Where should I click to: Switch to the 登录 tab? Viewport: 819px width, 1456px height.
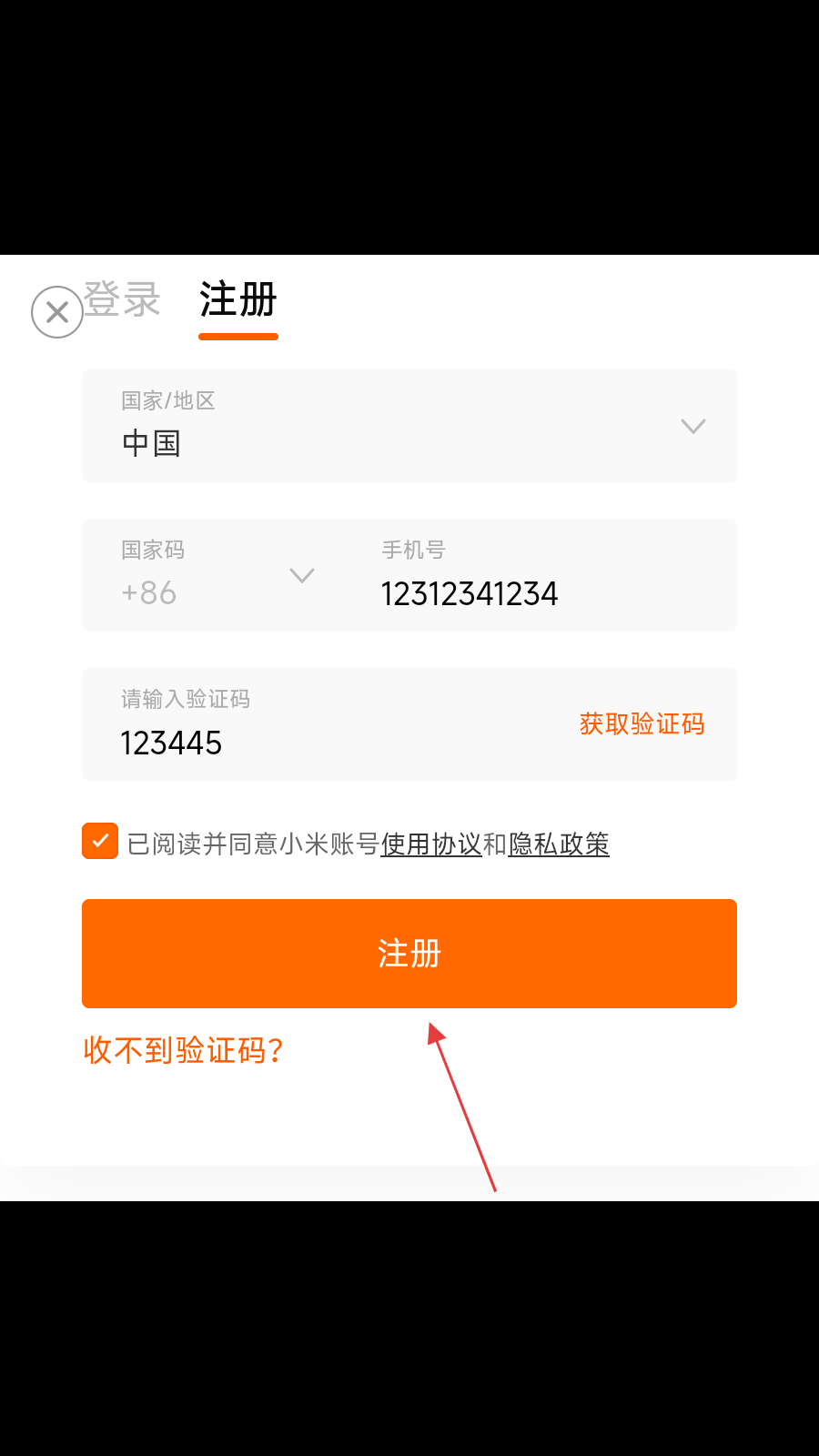pos(124,300)
